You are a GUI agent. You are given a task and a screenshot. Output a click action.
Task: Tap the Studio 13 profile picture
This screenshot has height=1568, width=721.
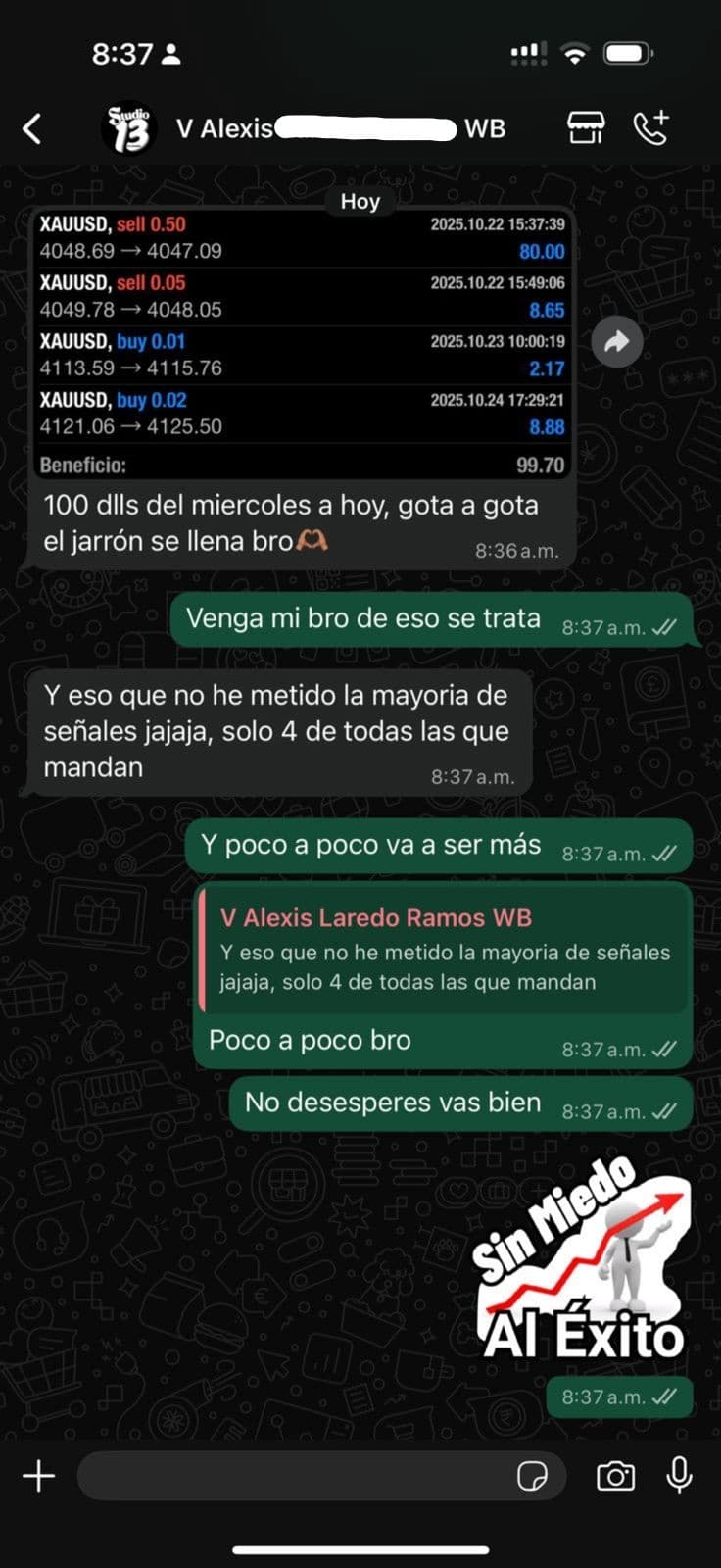[x=132, y=128]
